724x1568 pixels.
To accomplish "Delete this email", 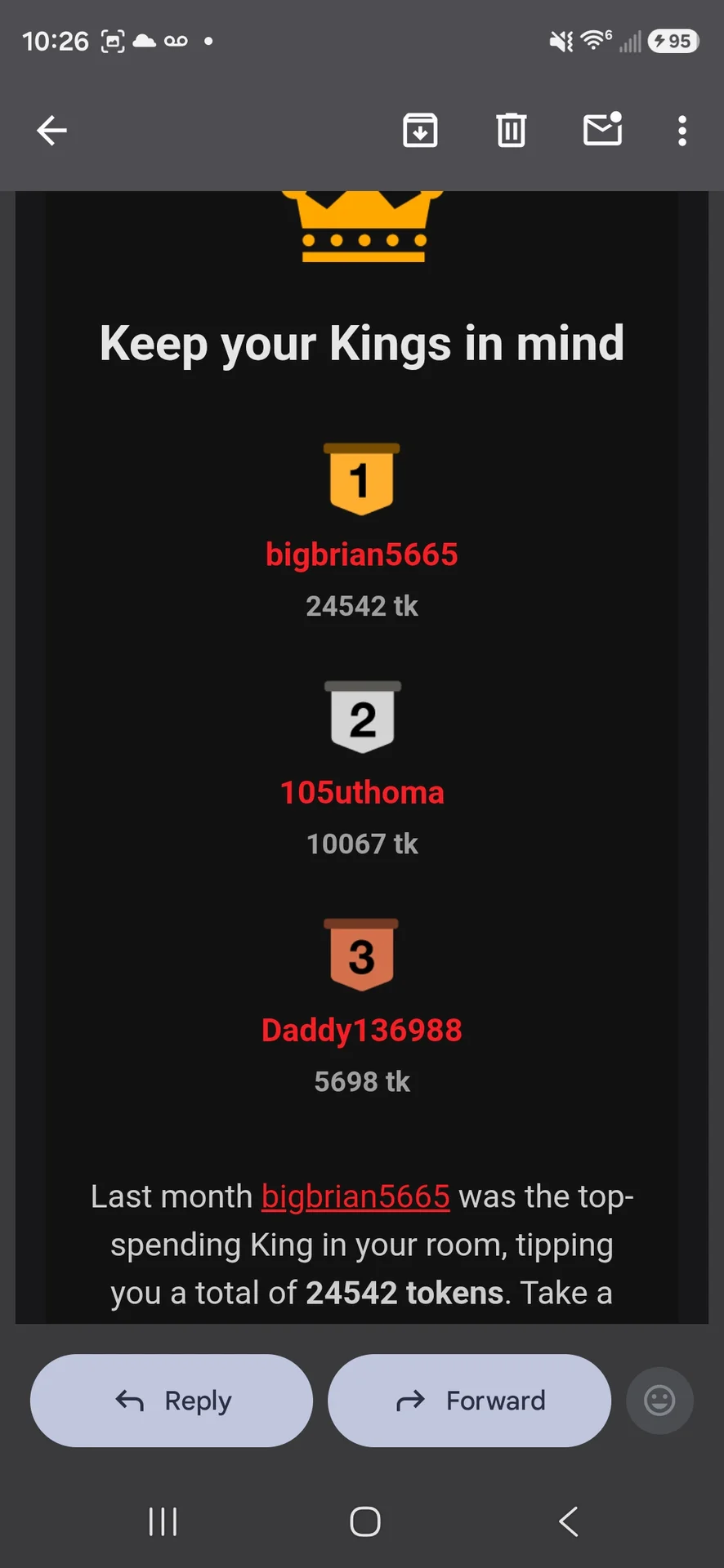I will point(511,131).
